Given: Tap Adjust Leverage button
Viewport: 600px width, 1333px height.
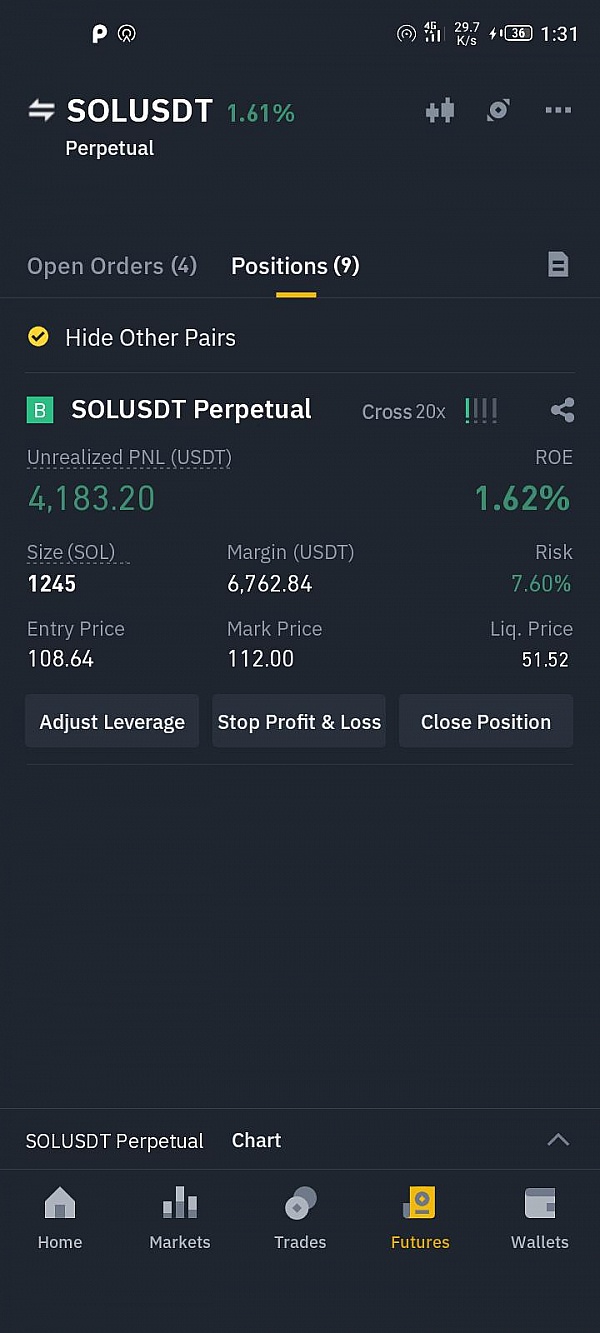Looking at the screenshot, I should [x=112, y=722].
